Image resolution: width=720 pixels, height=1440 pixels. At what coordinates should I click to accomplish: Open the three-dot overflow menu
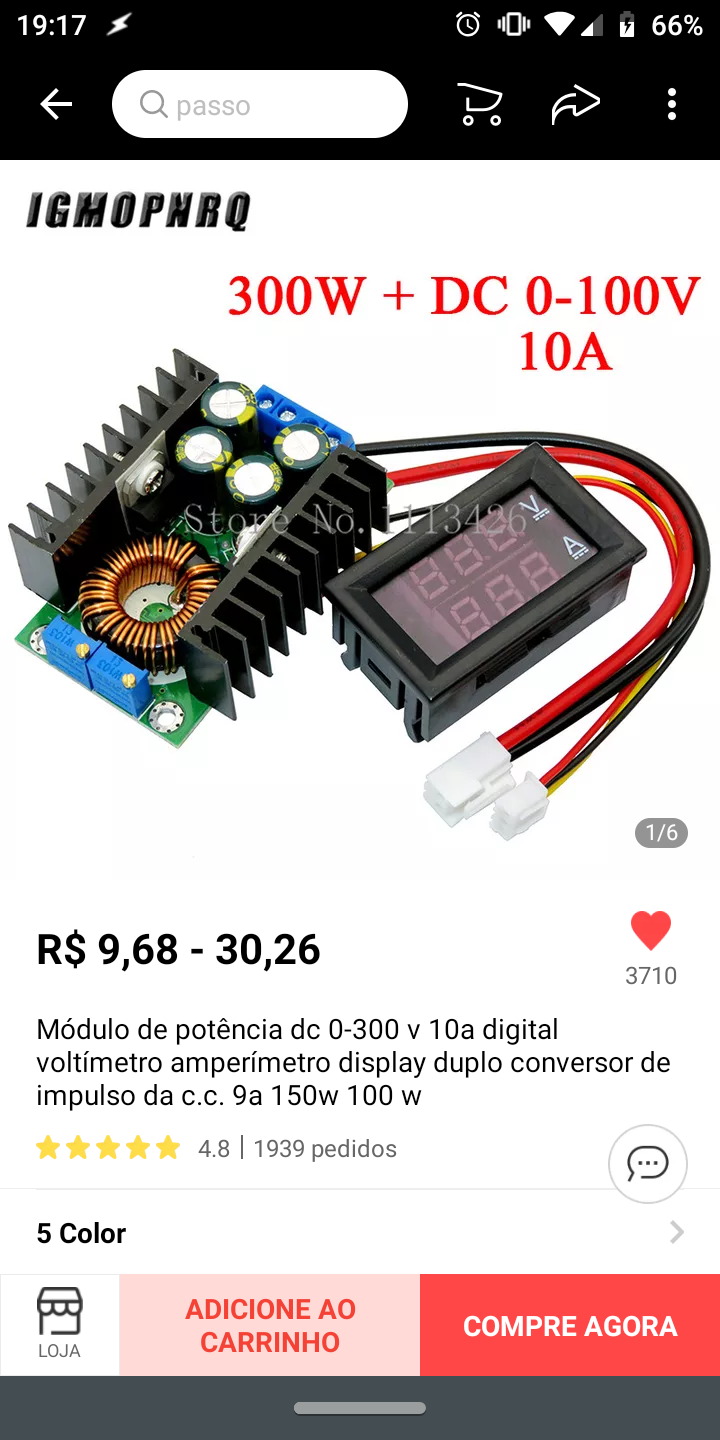pyautogui.click(x=672, y=104)
